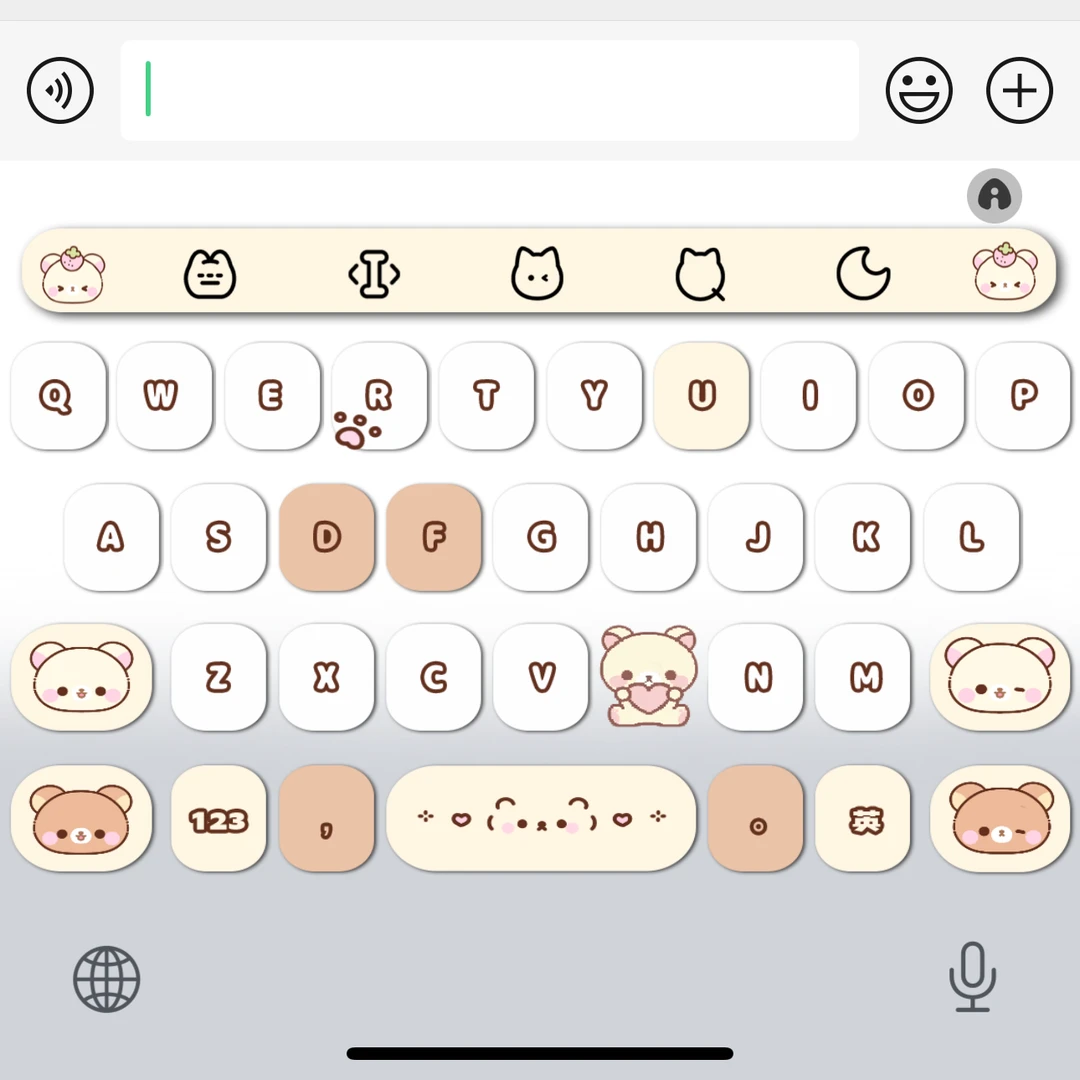Type the letter Q

59,396
